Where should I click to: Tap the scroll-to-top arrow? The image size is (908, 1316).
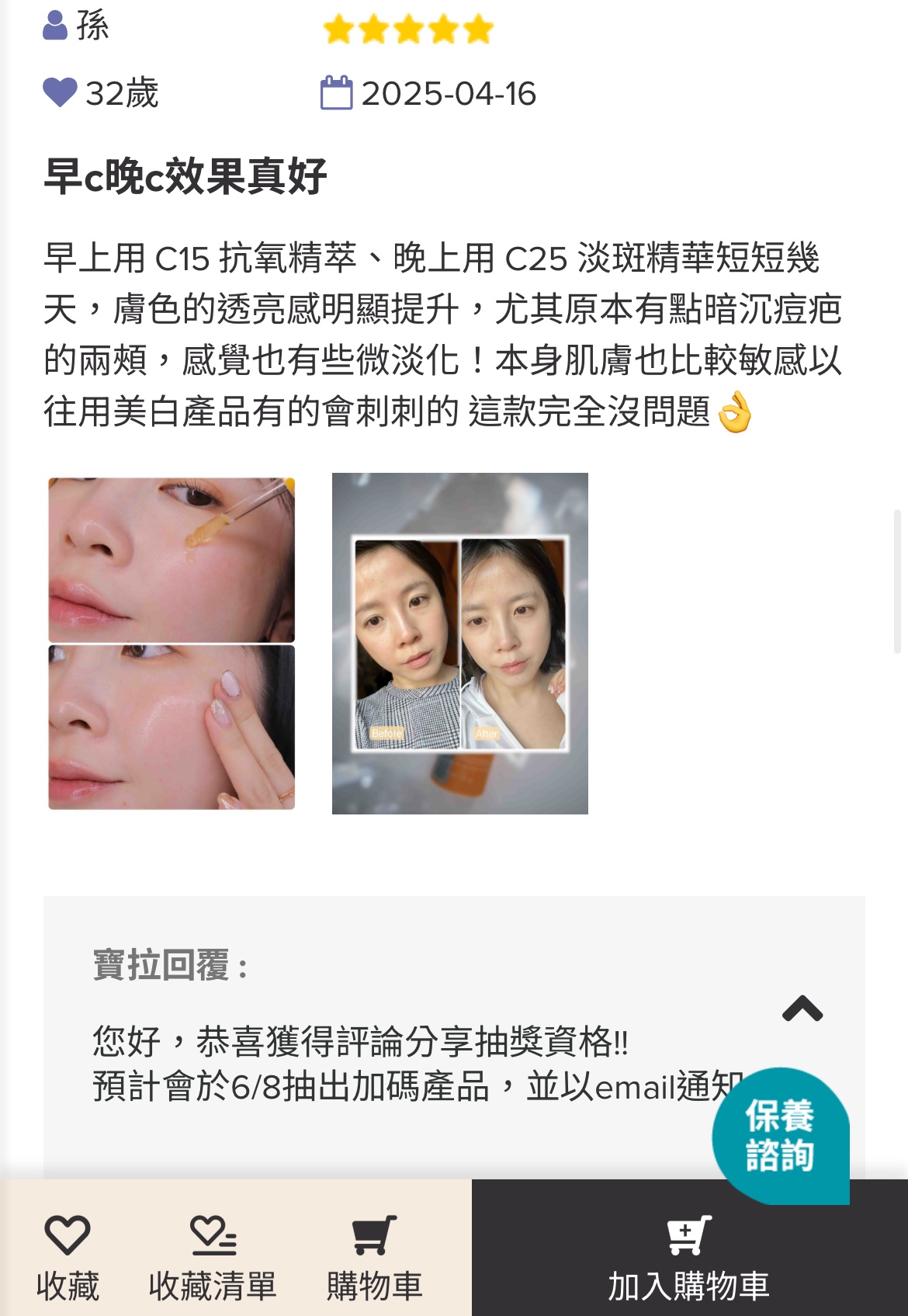802,1009
